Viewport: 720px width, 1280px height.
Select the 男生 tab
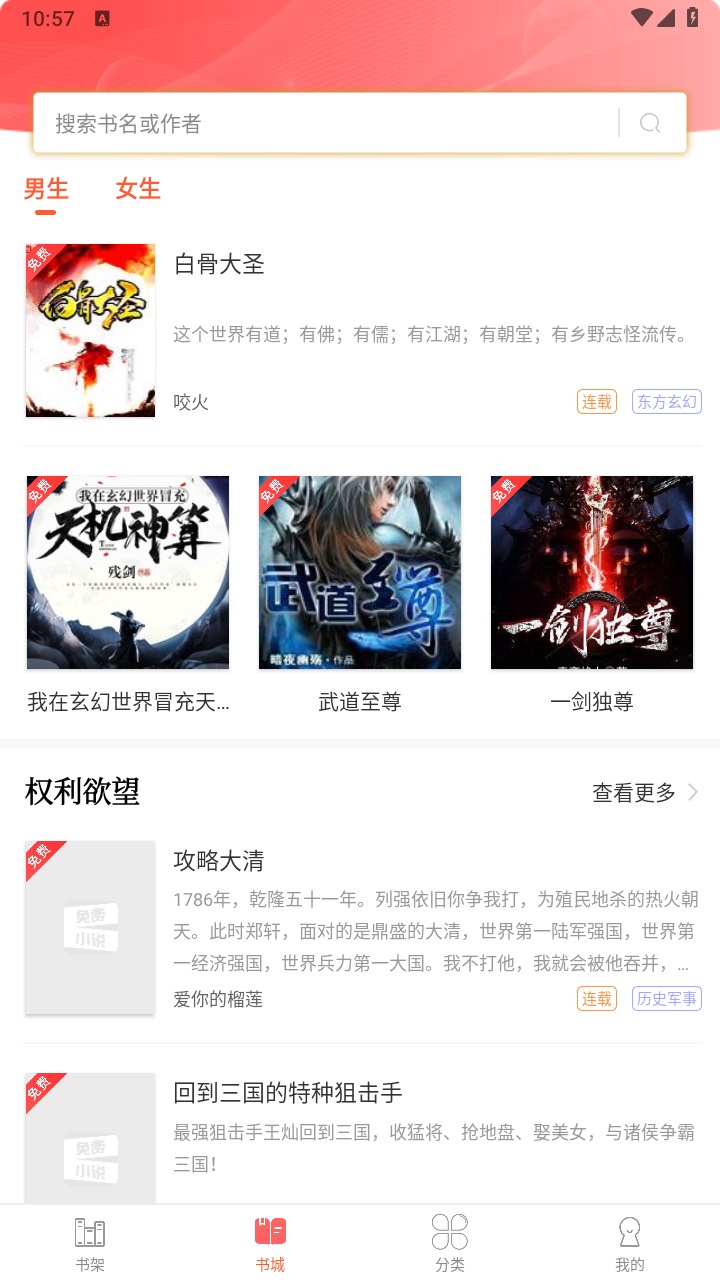[x=45, y=188]
